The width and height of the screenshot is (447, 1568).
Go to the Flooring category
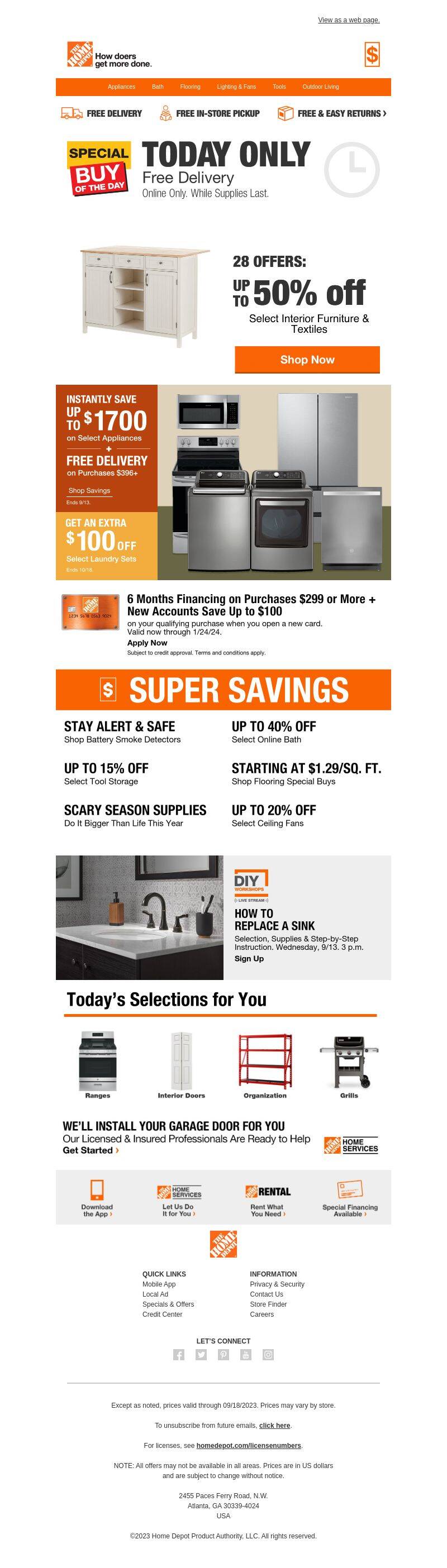[190, 87]
